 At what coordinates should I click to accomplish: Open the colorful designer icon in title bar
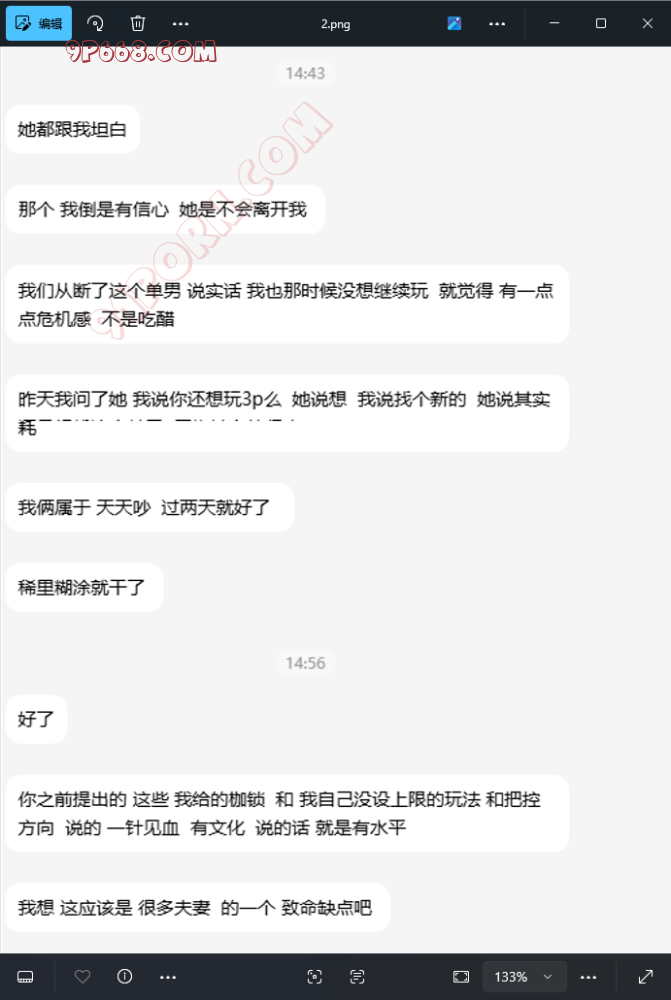point(454,23)
